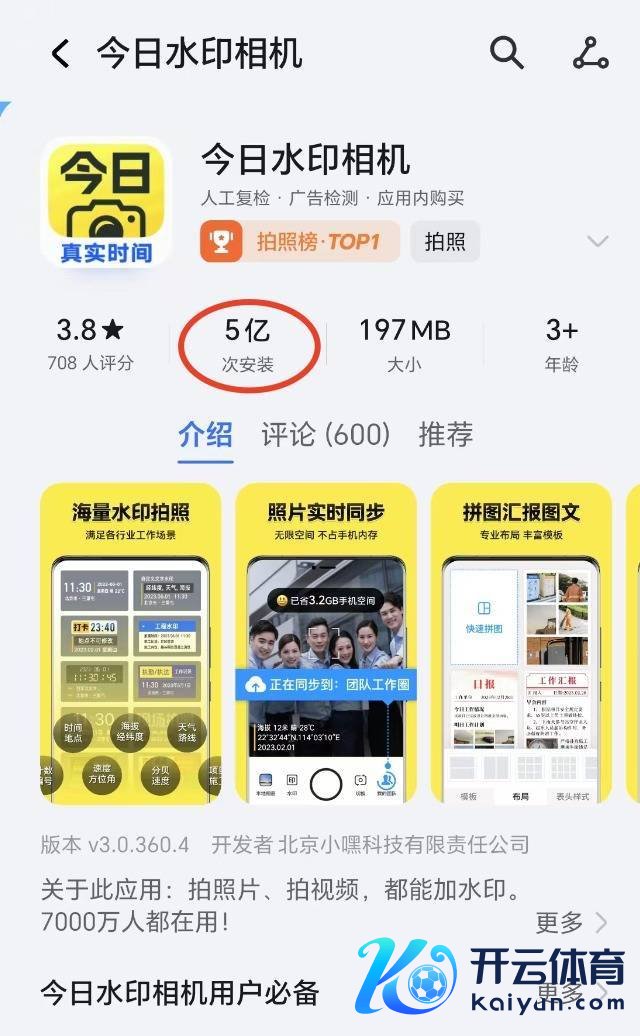Open the search magnifier icon
The width and height of the screenshot is (640, 1036).
507,53
